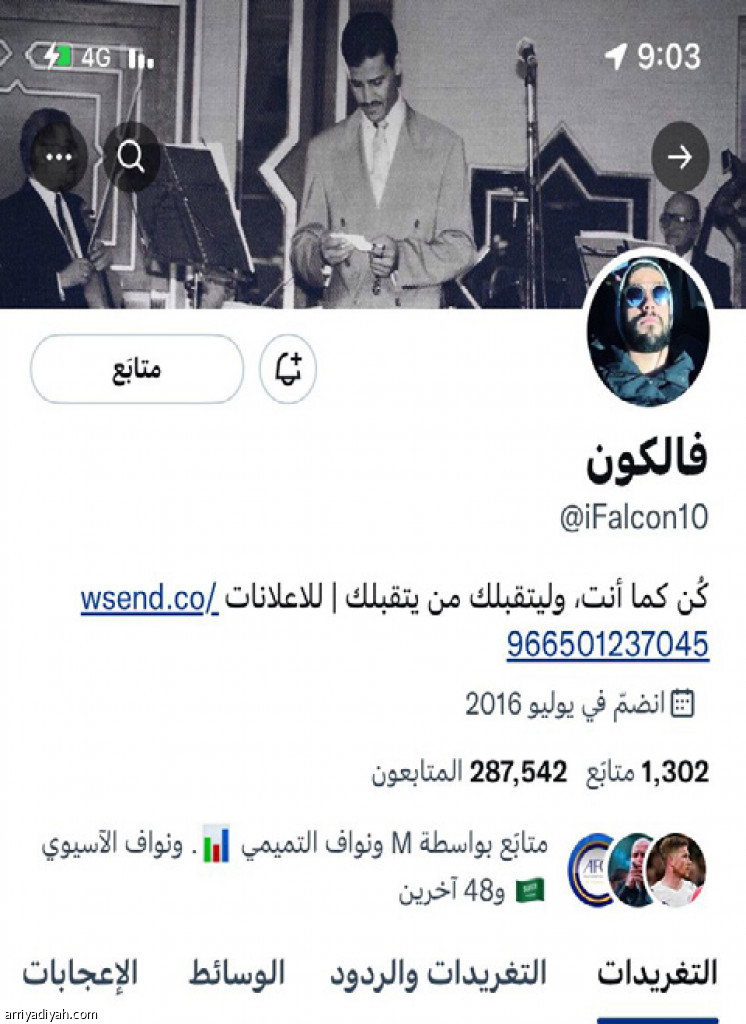Tap the search magnifier icon
The image size is (746, 1024).
pyautogui.click(x=131, y=157)
